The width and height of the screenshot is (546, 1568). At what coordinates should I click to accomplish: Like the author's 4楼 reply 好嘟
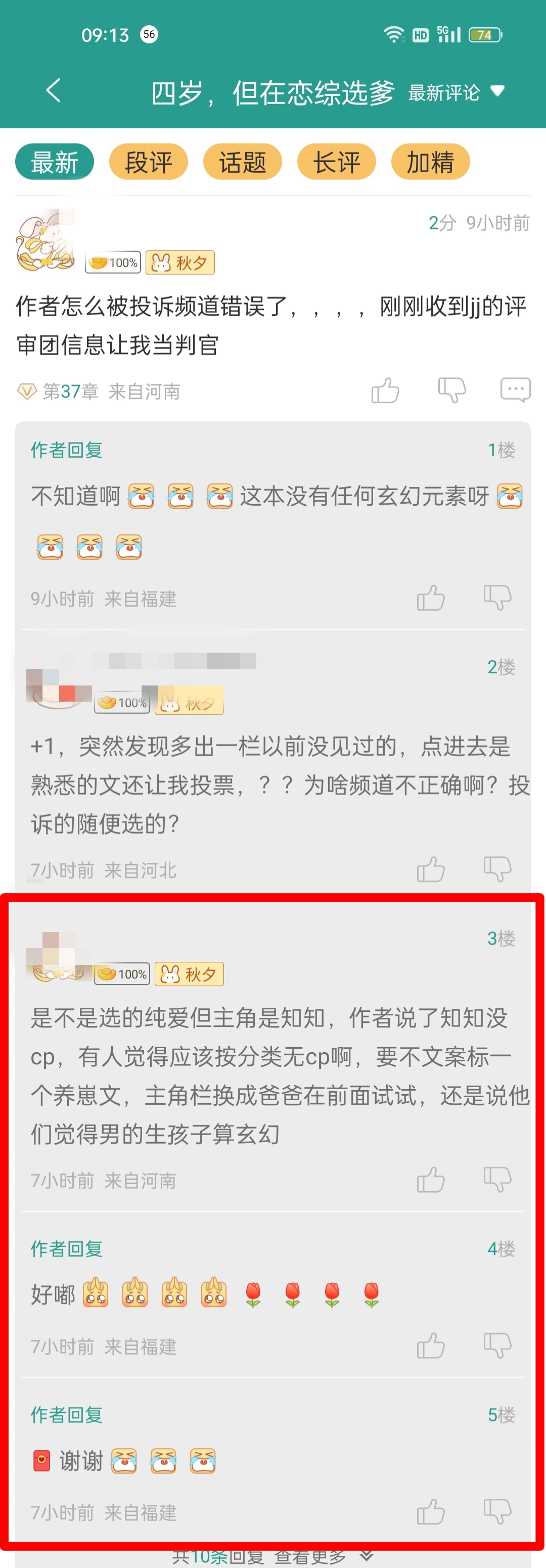431,1346
